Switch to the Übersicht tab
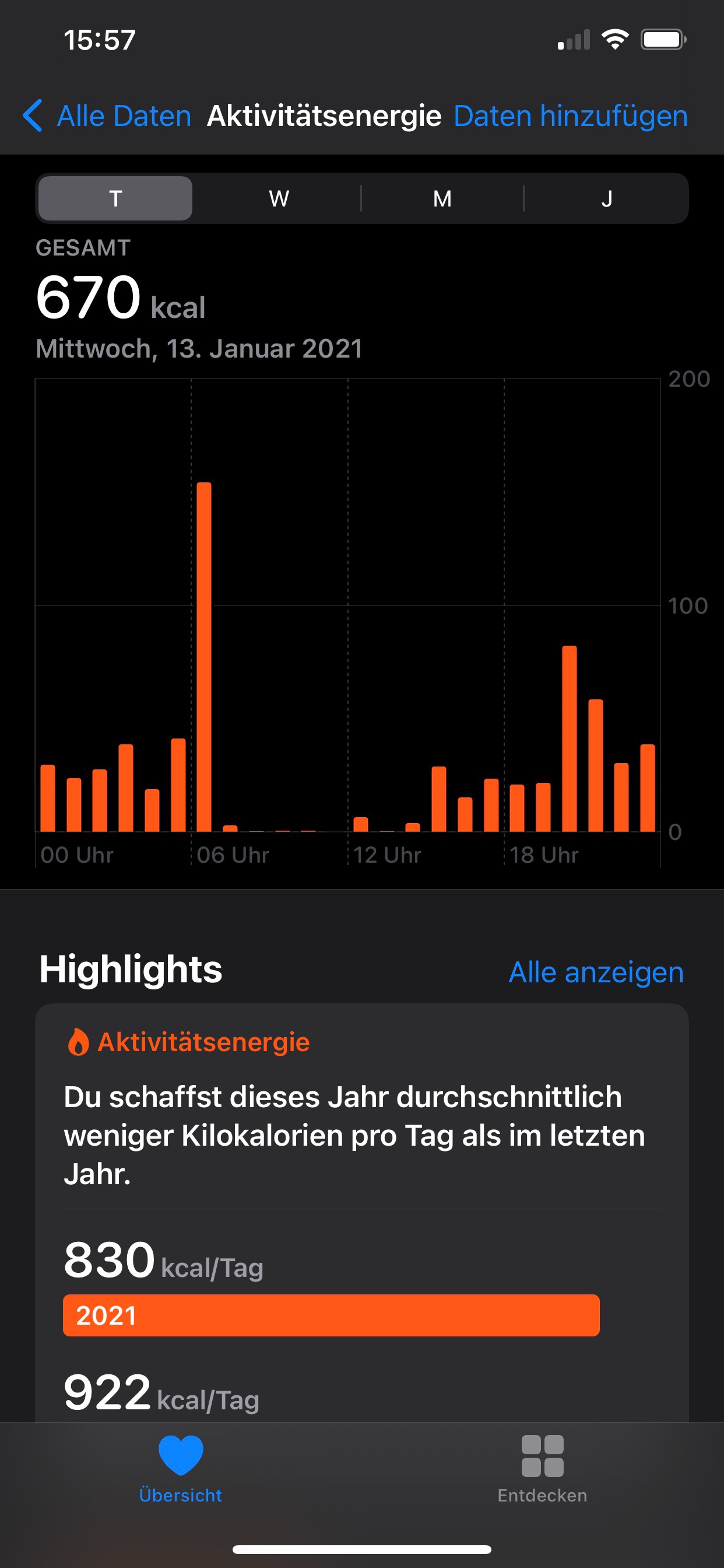This screenshot has width=724, height=1568. [x=181, y=1468]
